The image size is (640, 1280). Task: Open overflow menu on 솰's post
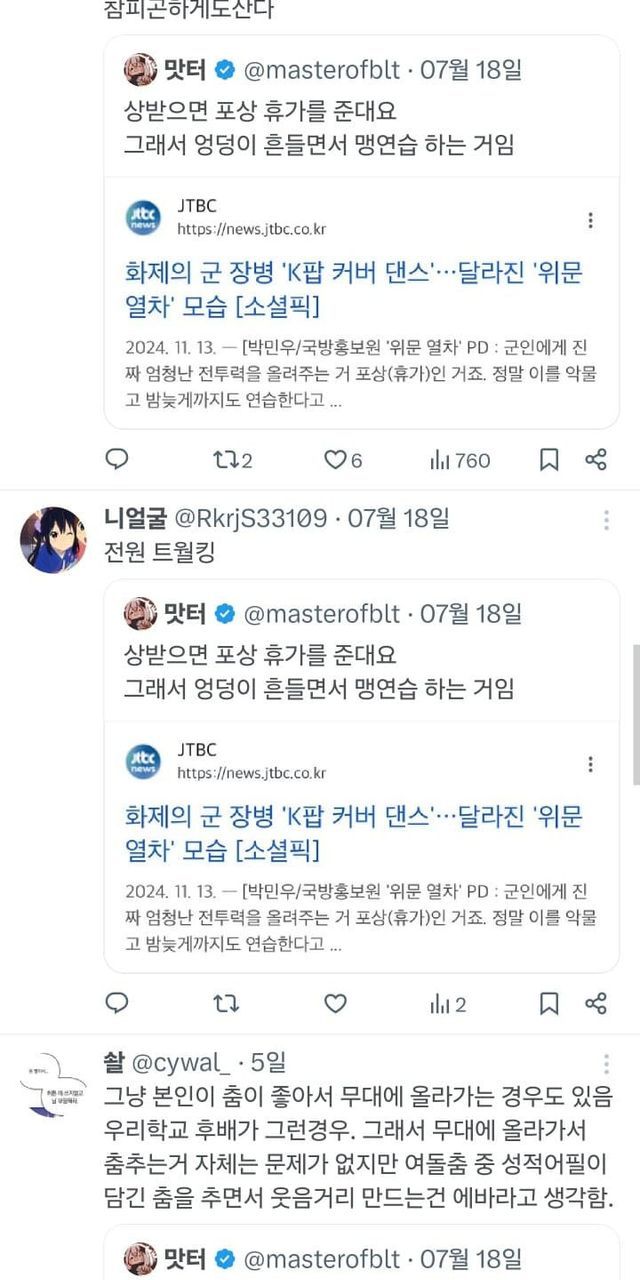point(606,1064)
